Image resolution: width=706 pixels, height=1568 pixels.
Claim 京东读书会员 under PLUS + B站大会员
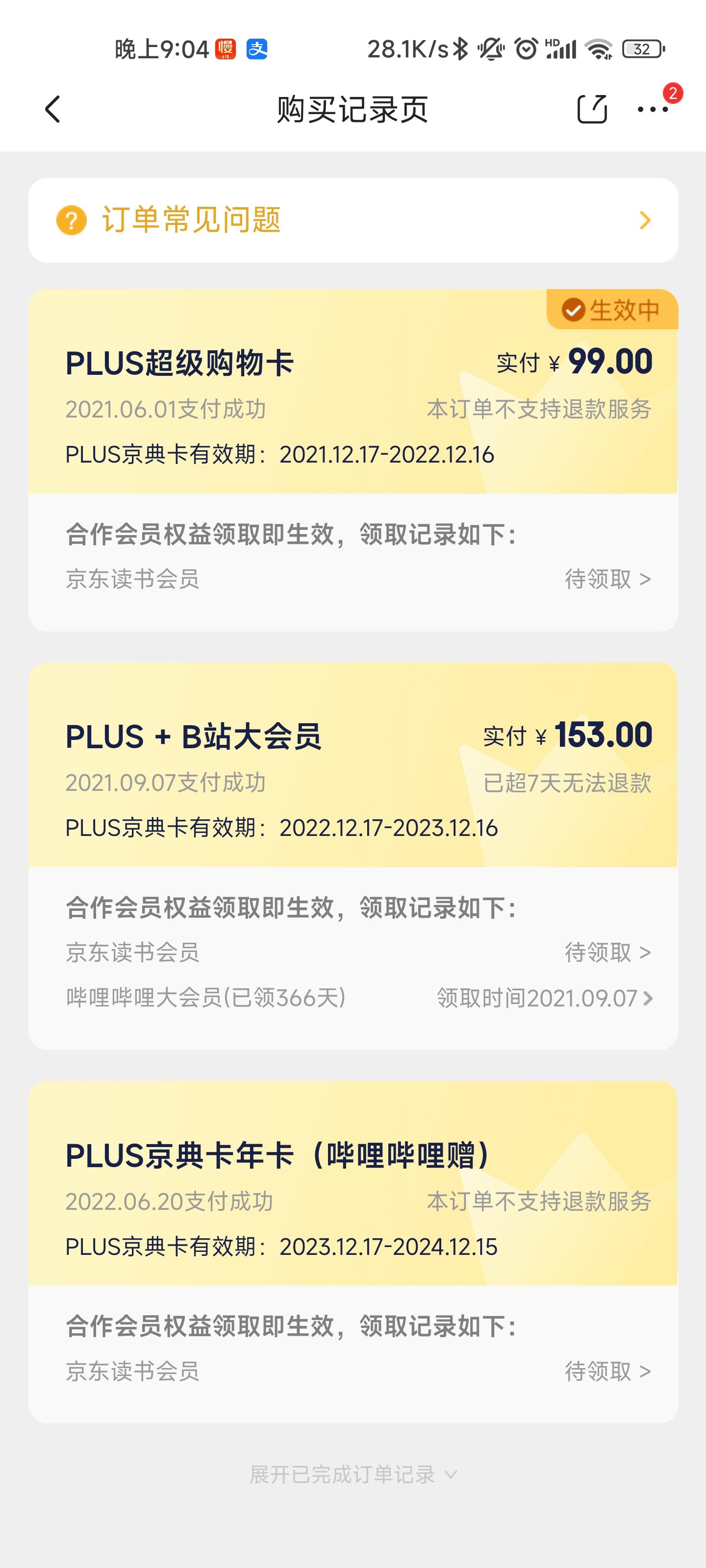tap(608, 952)
